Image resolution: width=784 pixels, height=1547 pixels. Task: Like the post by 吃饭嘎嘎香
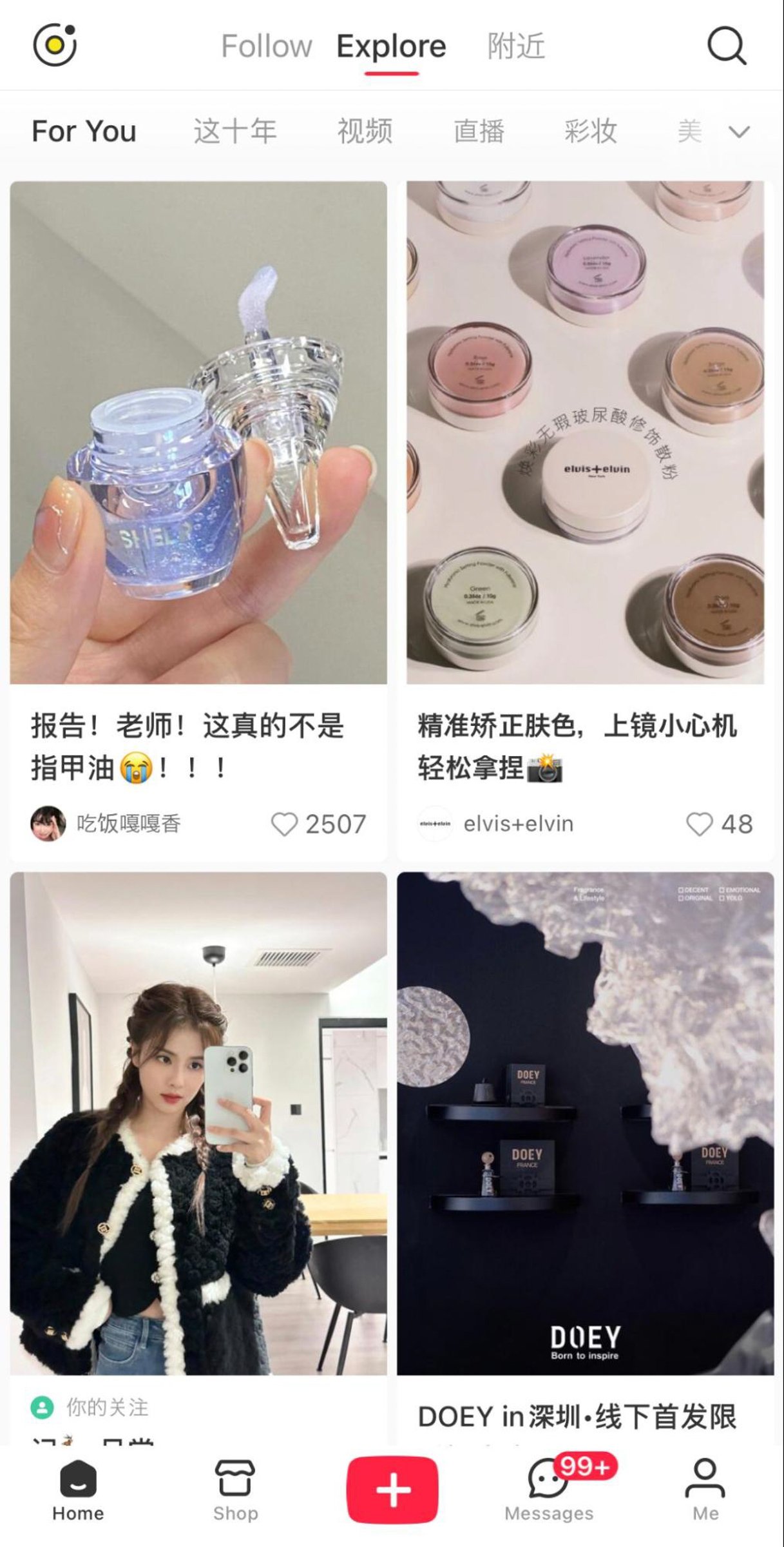click(284, 824)
